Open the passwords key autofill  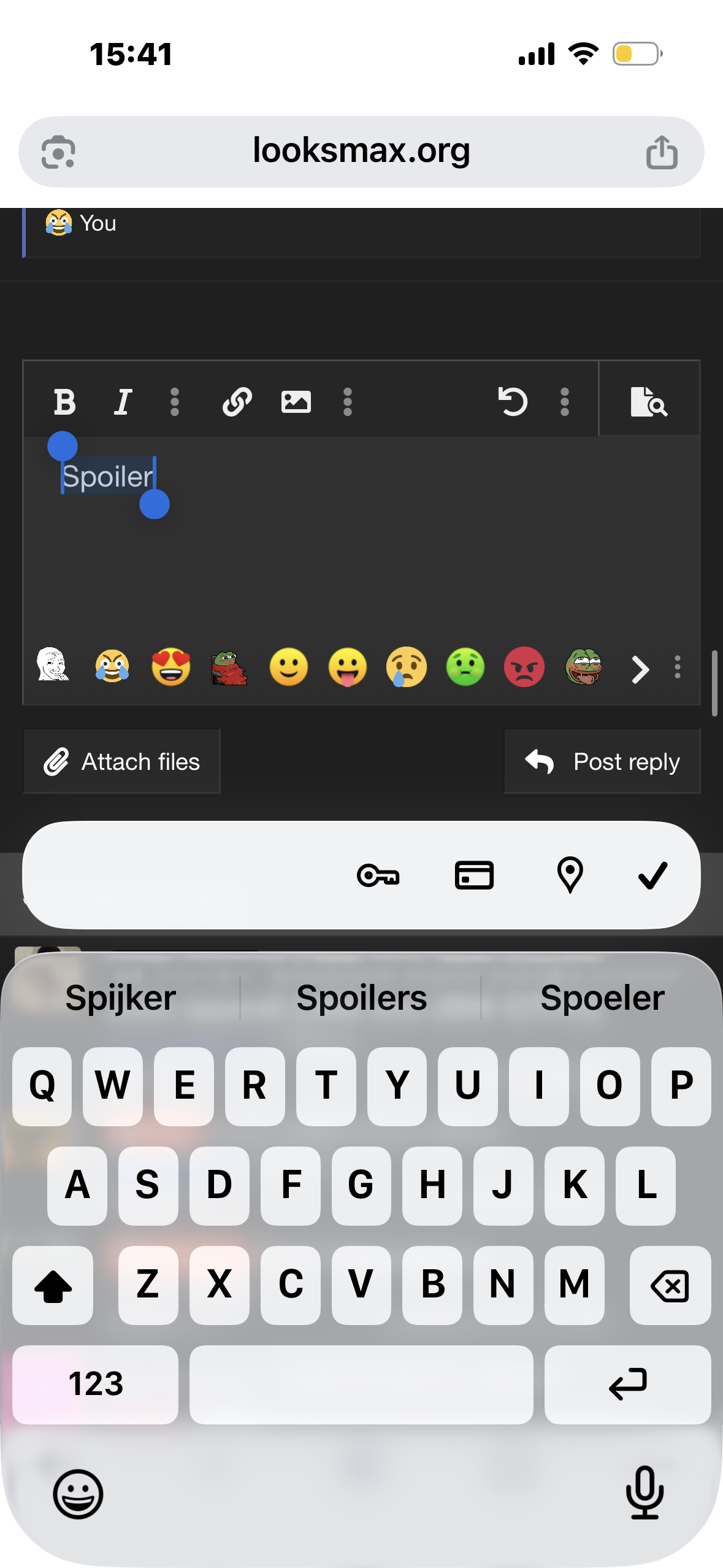[x=378, y=875]
